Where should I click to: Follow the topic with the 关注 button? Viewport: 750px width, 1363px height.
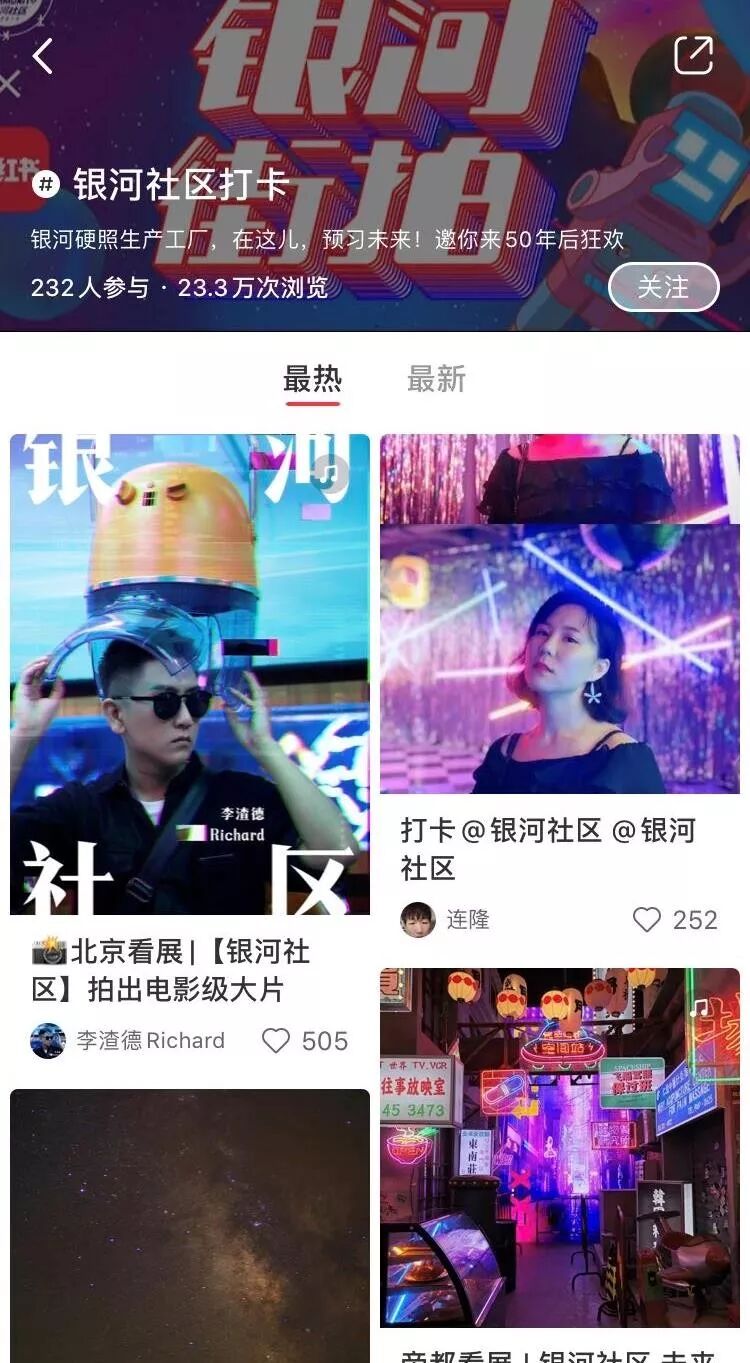pyautogui.click(x=663, y=288)
